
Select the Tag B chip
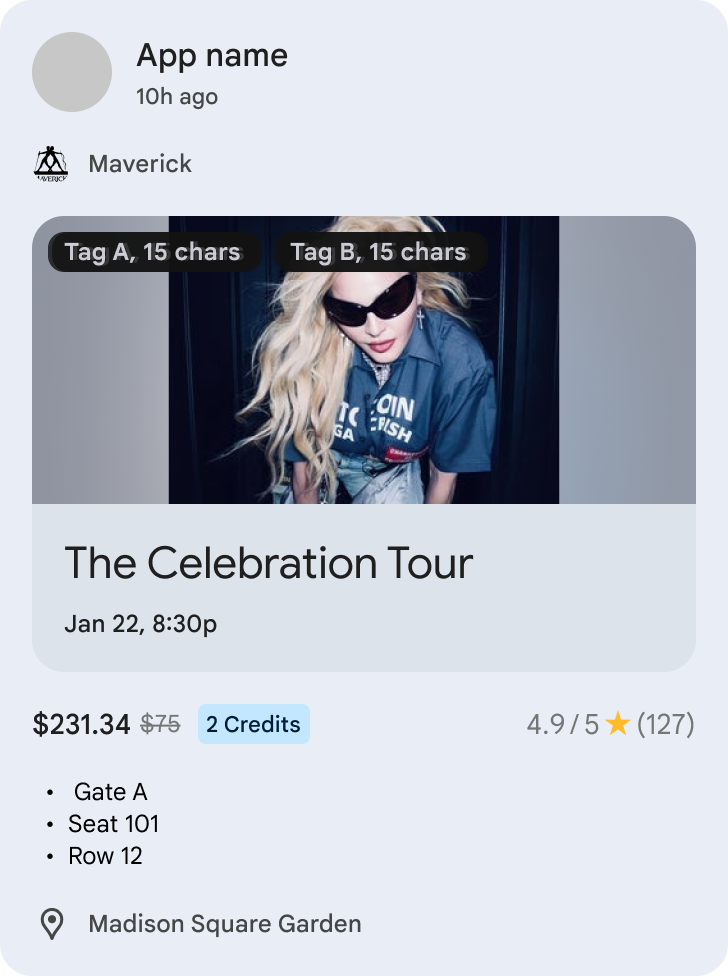379,252
